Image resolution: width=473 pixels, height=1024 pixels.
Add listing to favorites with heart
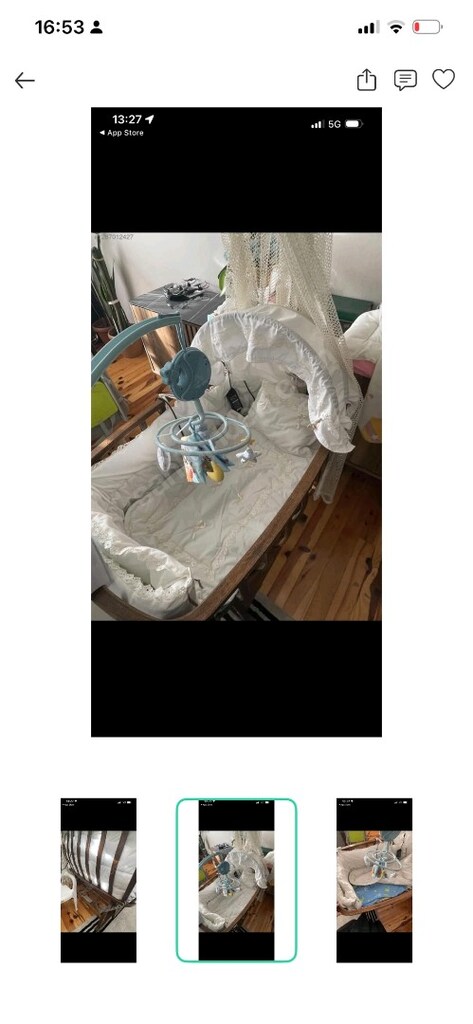pos(444,79)
